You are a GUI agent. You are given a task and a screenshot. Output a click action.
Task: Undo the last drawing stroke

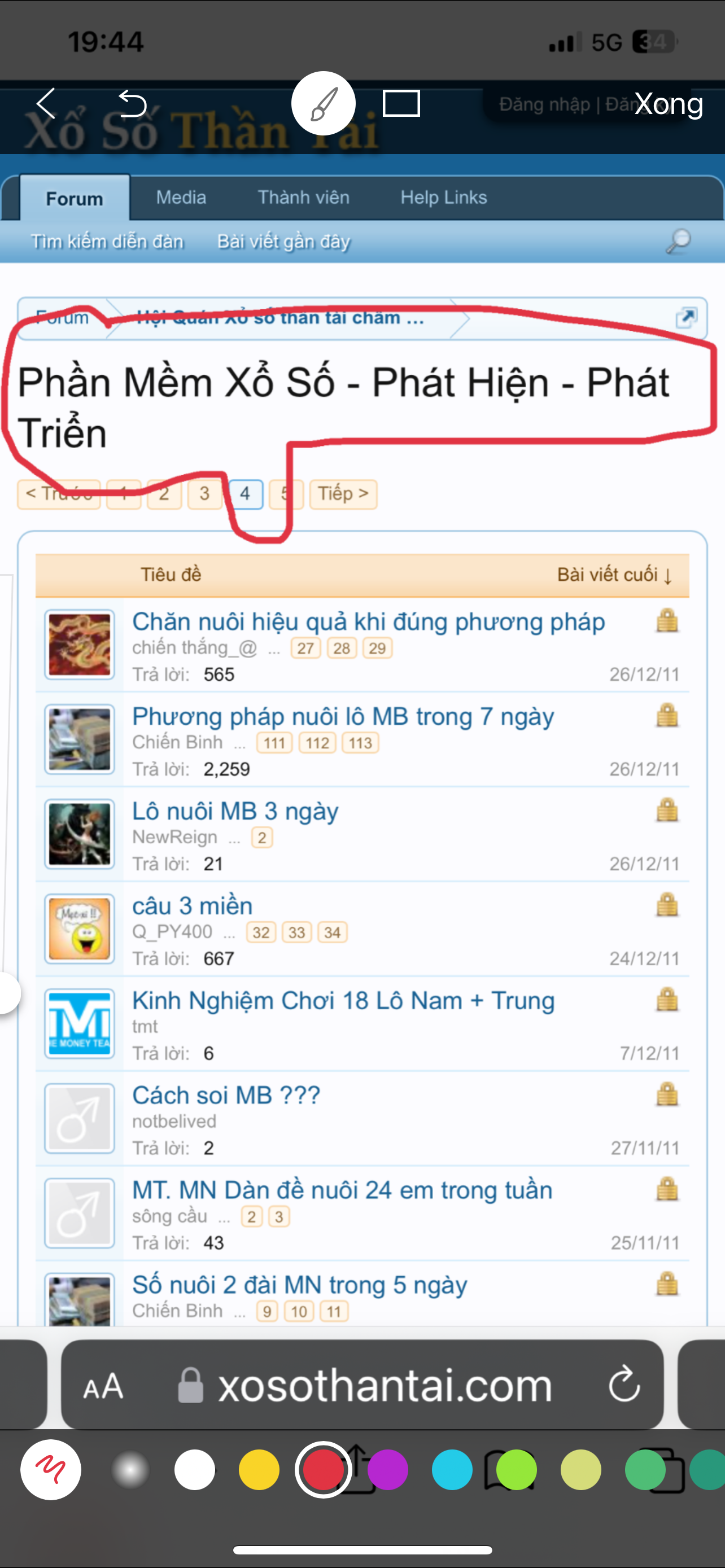click(x=132, y=103)
